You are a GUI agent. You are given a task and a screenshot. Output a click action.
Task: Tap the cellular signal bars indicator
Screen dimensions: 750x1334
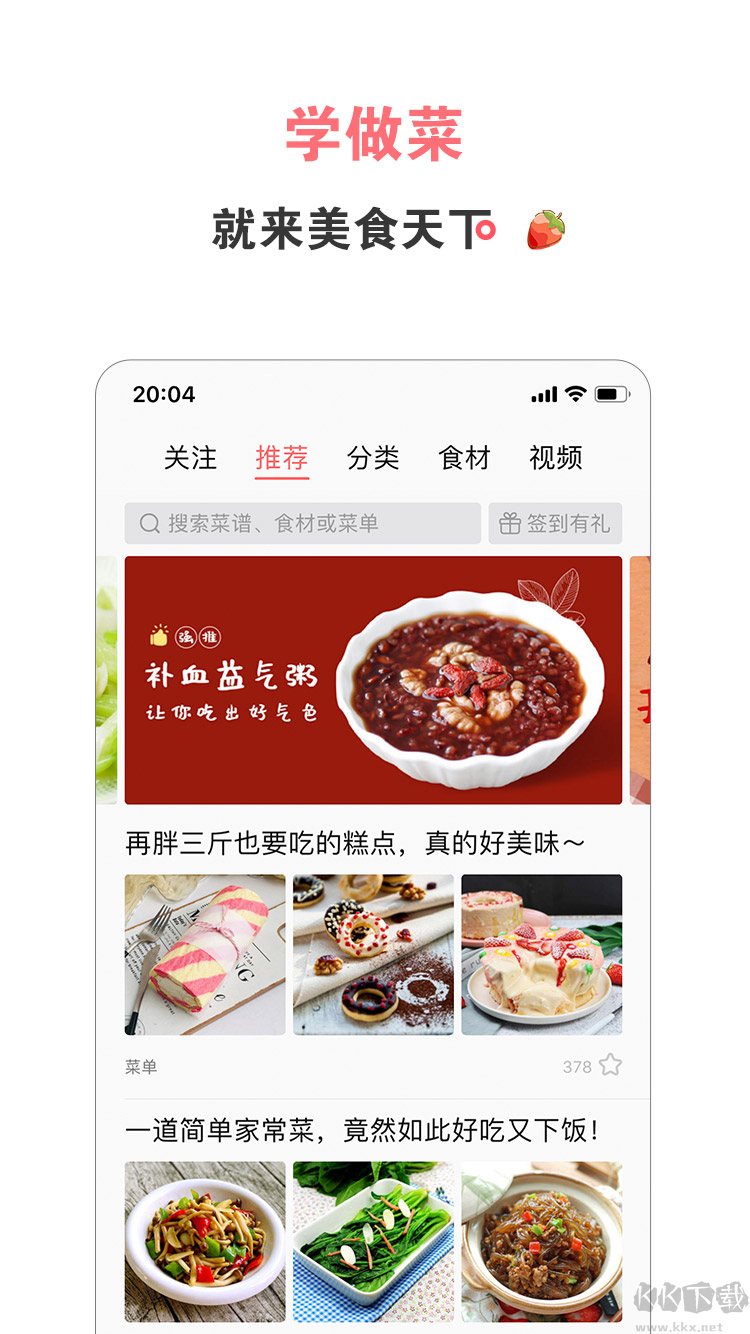(x=543, y=395)
